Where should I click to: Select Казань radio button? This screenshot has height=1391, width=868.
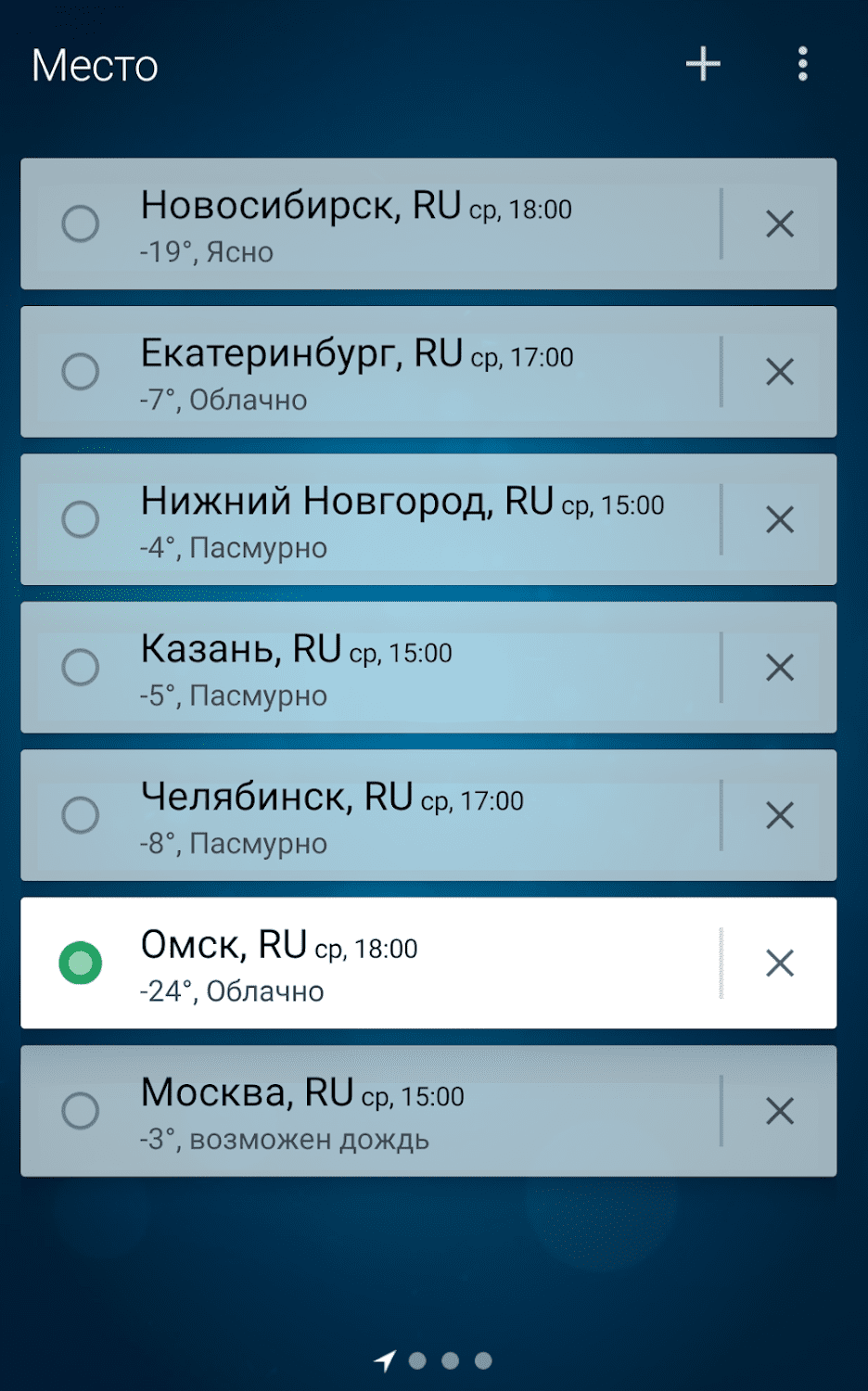(x=81, y=667)
